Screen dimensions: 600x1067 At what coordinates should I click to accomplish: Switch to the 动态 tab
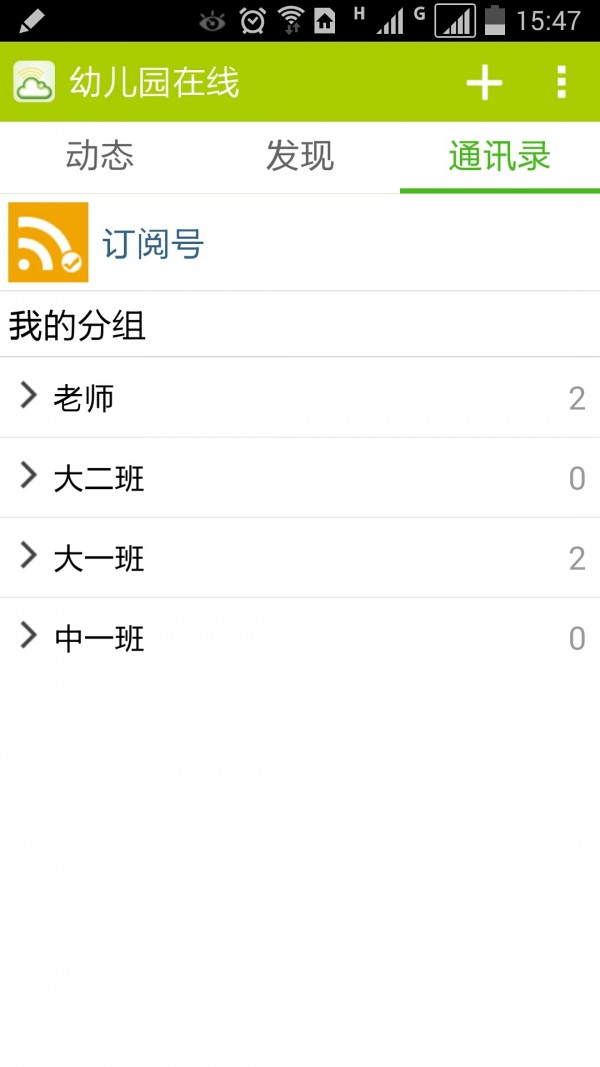(x=100, y=157)
